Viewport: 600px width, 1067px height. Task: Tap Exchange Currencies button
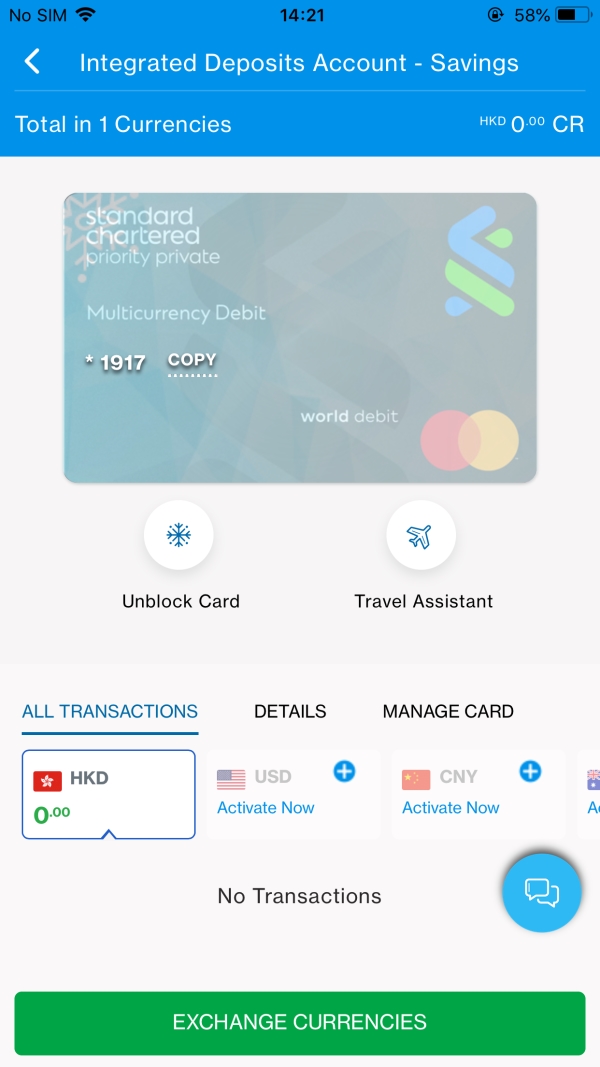coord(300,1022)
